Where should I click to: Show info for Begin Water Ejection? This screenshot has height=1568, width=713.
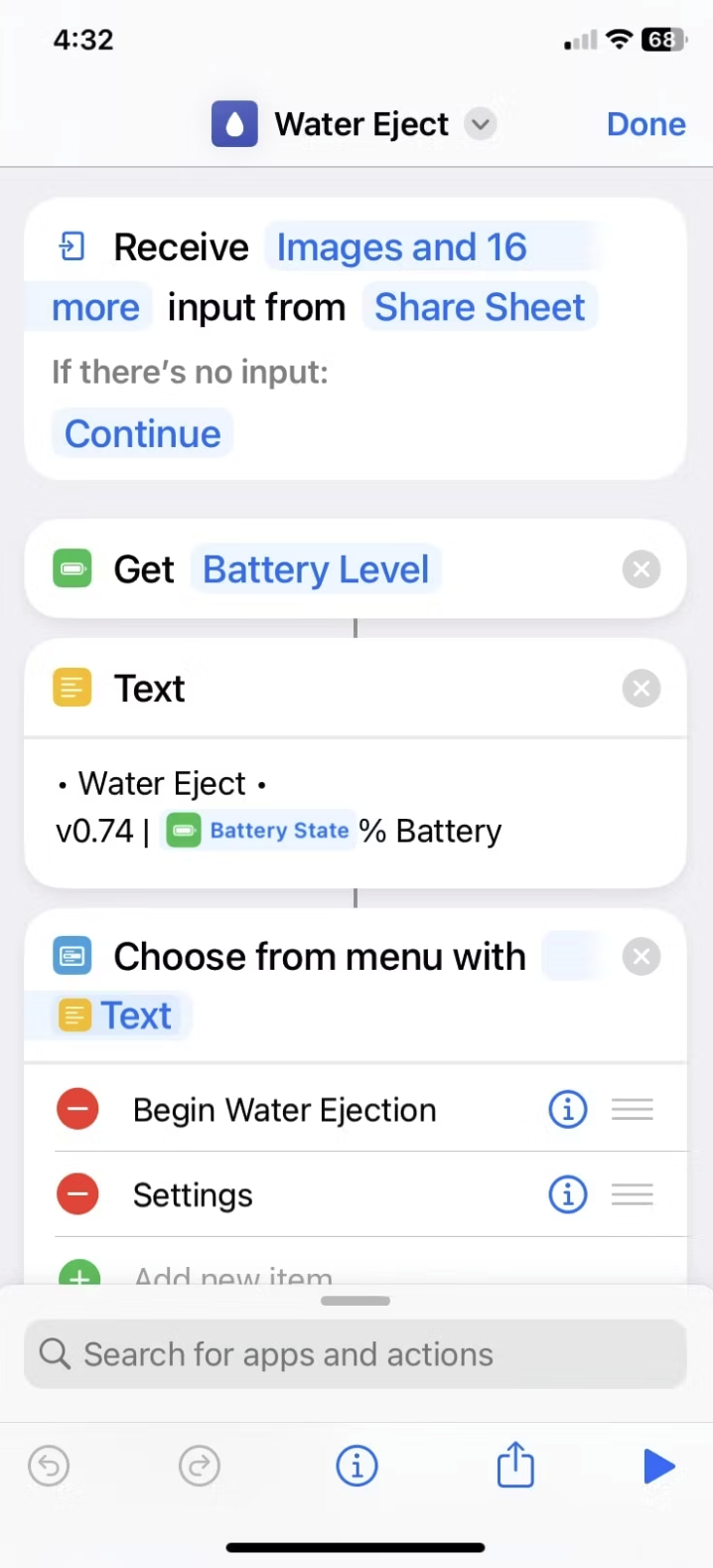[568, 1109]
